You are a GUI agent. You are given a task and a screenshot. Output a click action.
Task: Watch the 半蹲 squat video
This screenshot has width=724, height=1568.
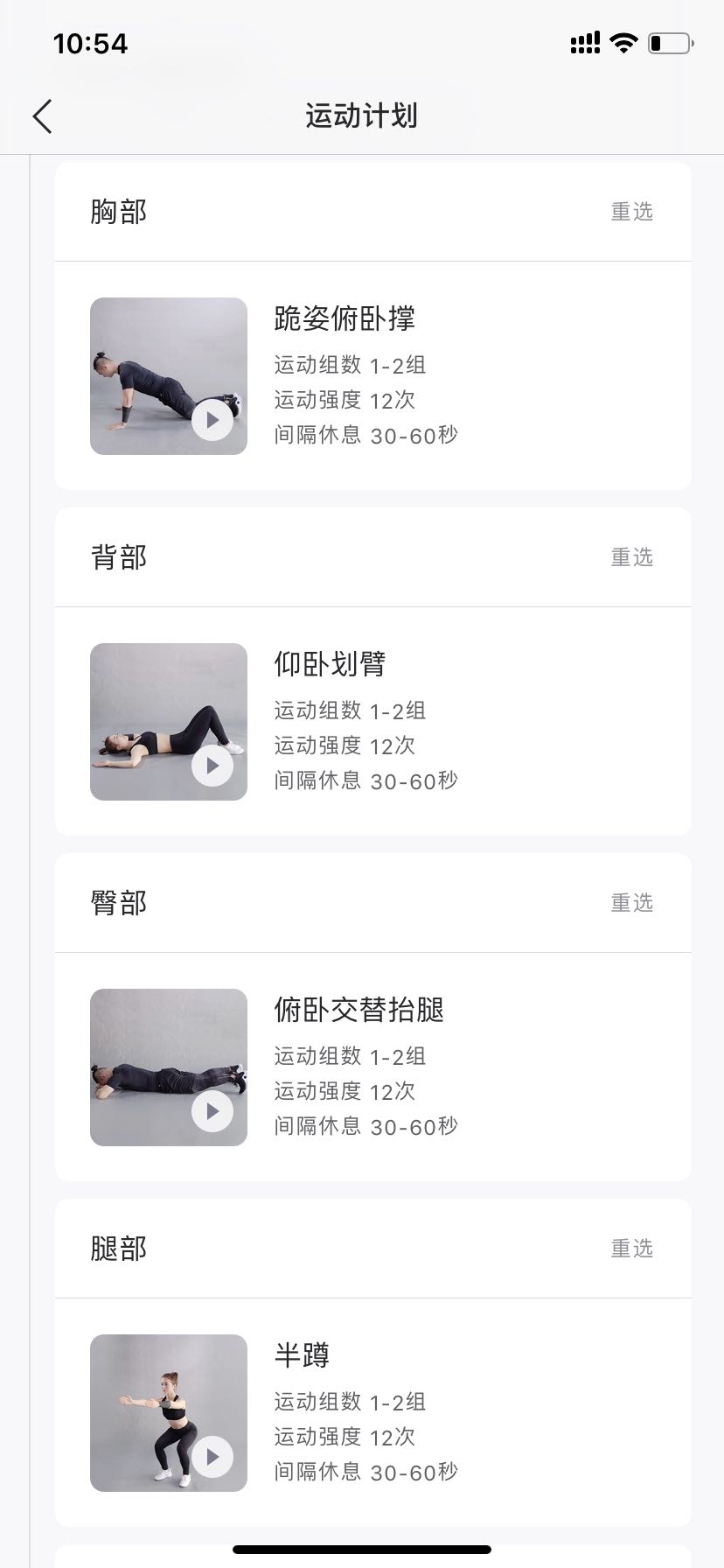pos(212,1457)
